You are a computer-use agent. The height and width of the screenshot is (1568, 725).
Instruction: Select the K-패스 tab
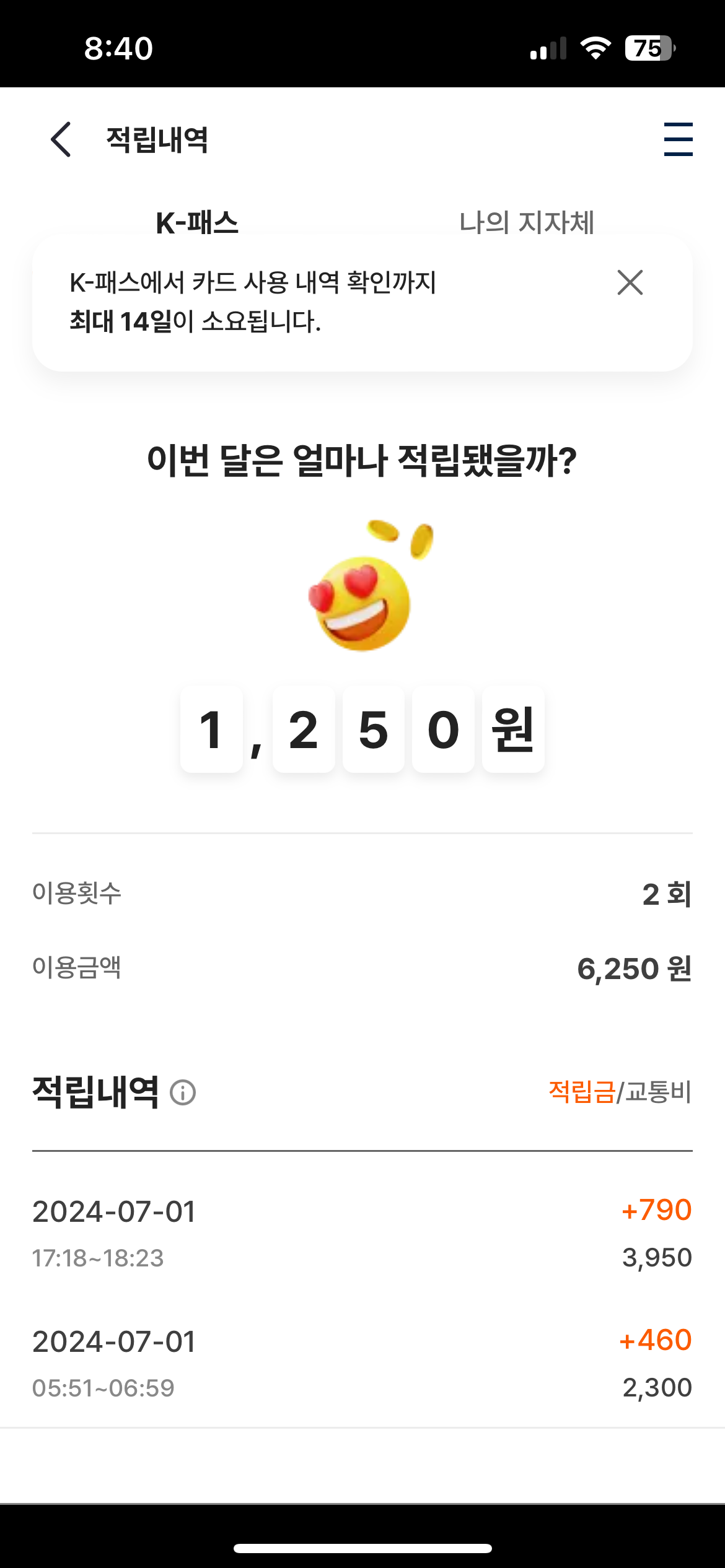click(x=197, y=222)
